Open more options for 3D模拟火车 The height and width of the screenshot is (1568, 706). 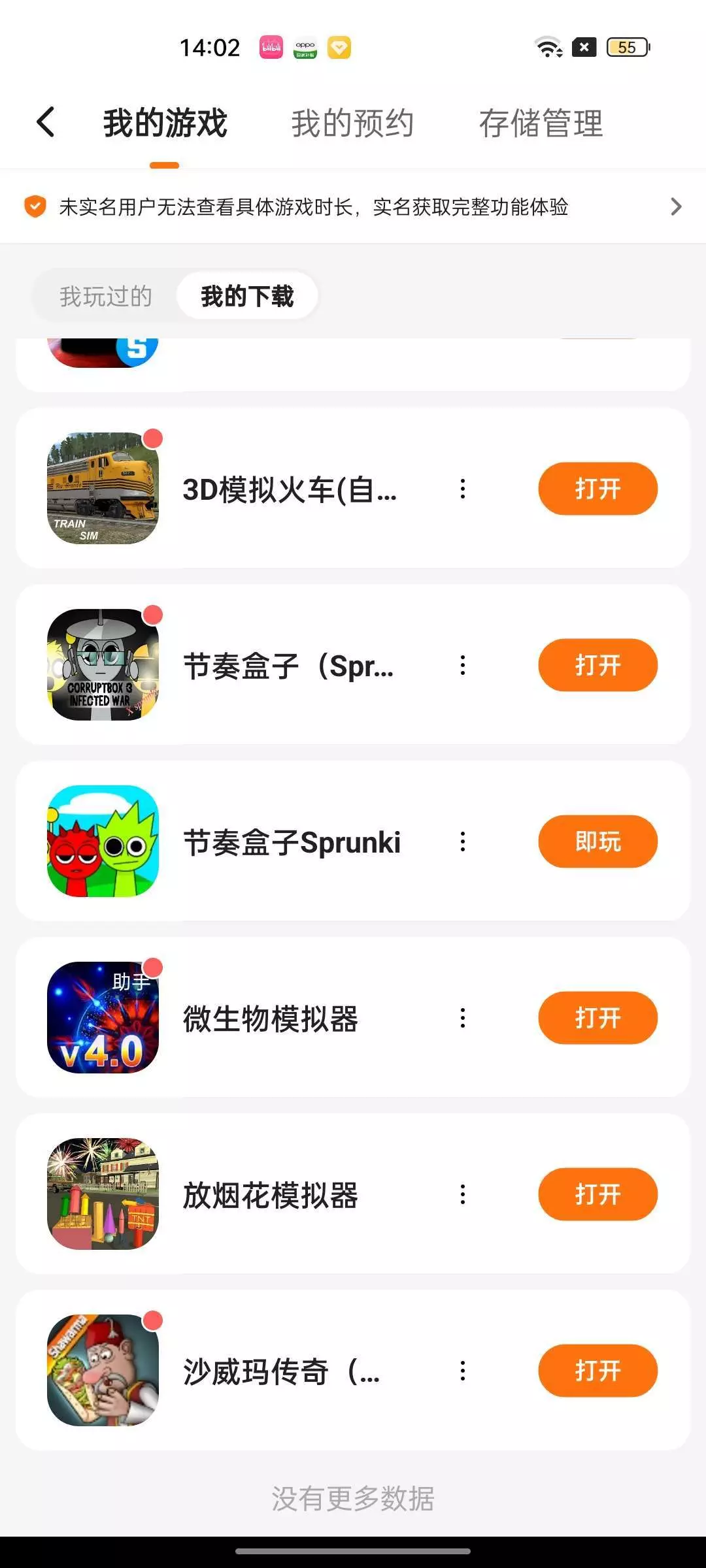(463, 489)
